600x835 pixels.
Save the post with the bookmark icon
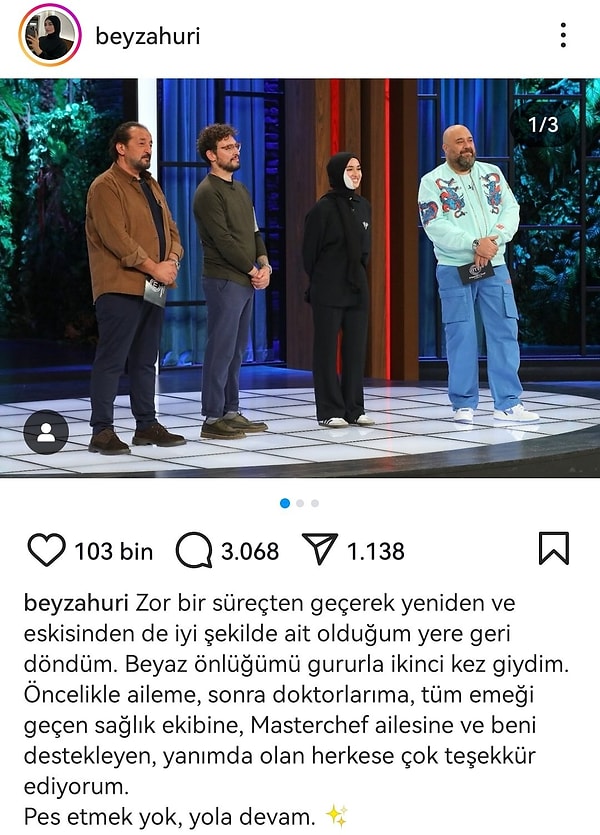pyautogui.click(x=553, y=549)
